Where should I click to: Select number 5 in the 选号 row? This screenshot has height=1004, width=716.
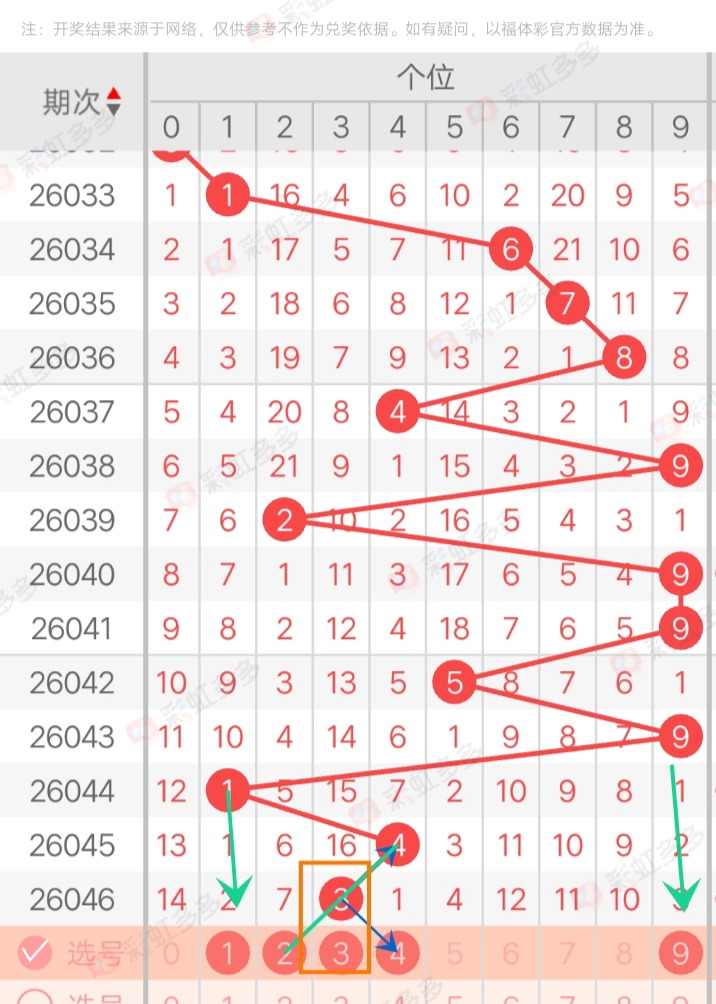[455, 954]
